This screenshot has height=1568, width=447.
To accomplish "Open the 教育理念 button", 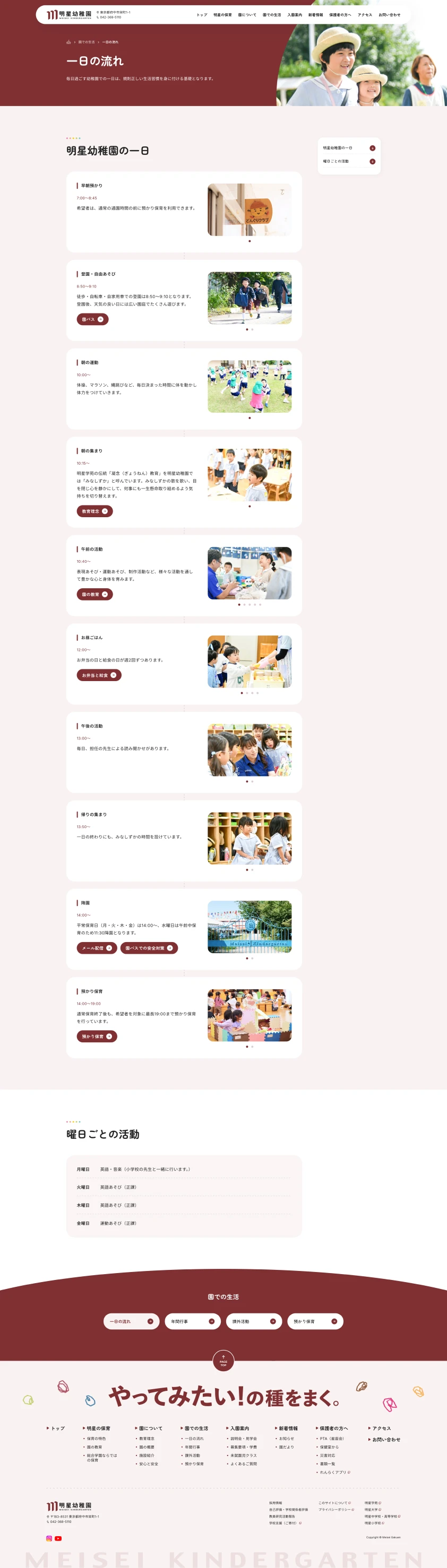I will click(94, 511).
